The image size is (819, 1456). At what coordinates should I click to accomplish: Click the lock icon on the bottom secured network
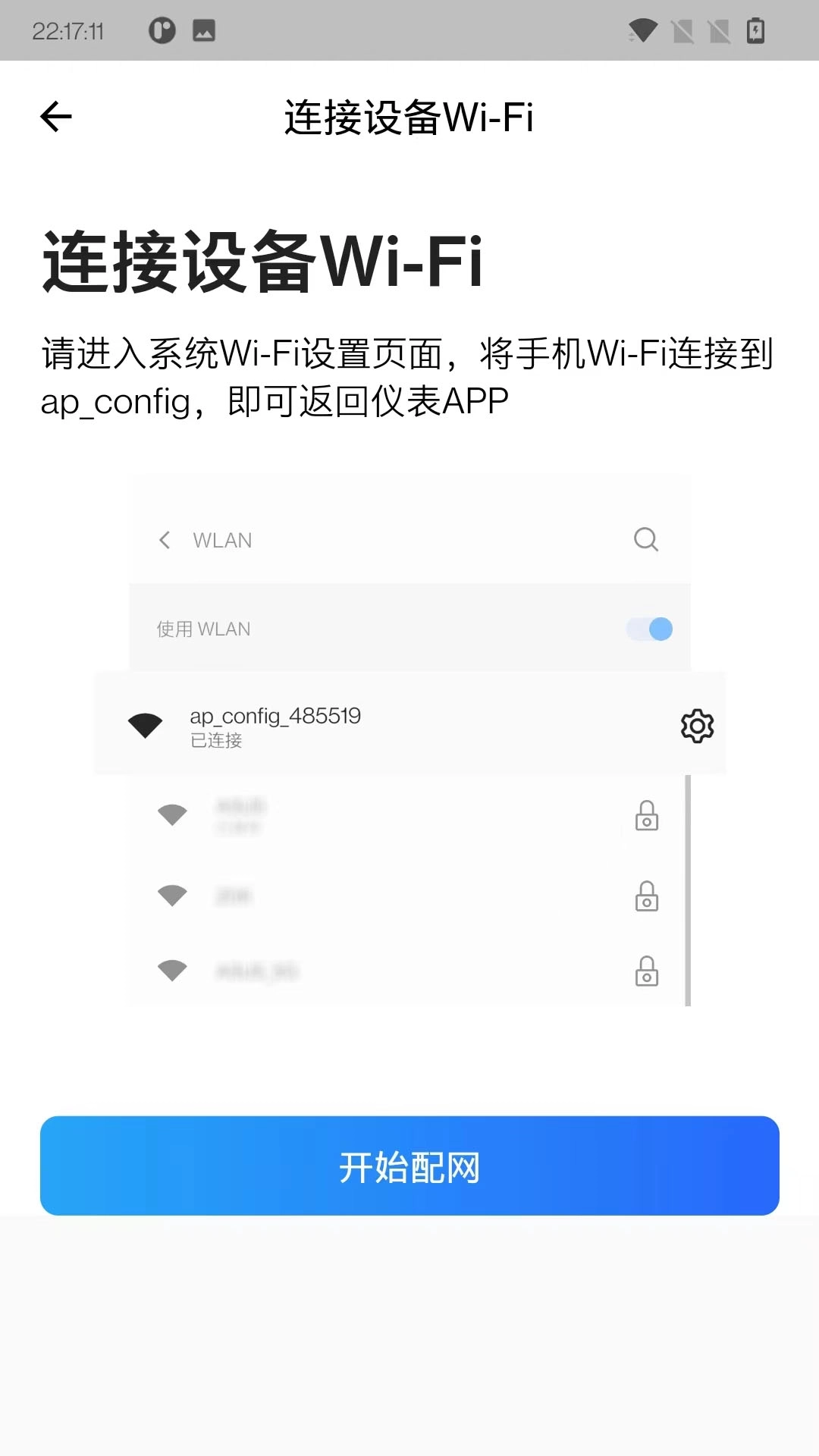tap(645, 971)
